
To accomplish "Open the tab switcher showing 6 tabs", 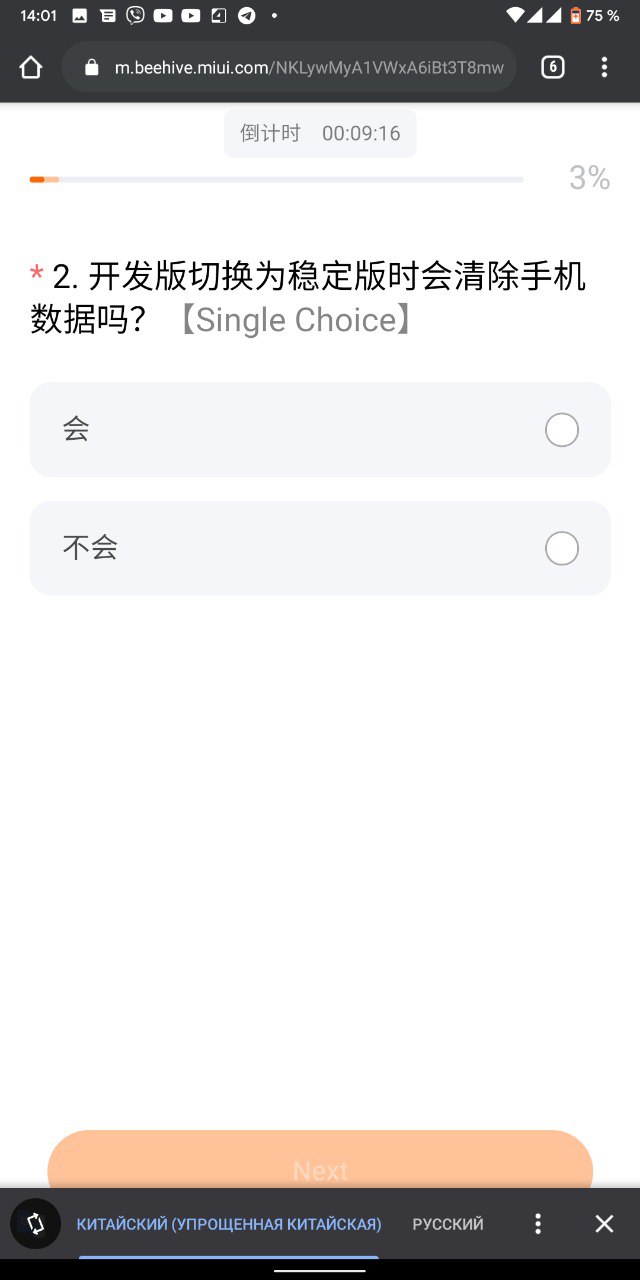I will 553,68.
